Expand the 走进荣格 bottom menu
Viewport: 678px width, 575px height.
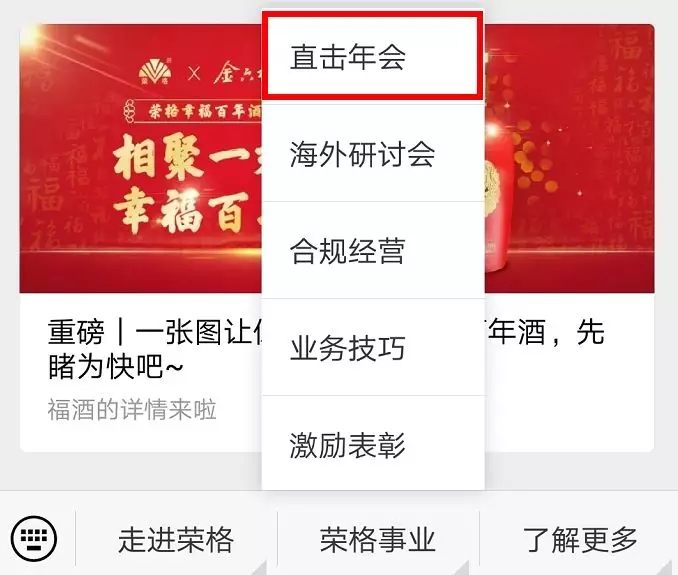pos(176,541)
